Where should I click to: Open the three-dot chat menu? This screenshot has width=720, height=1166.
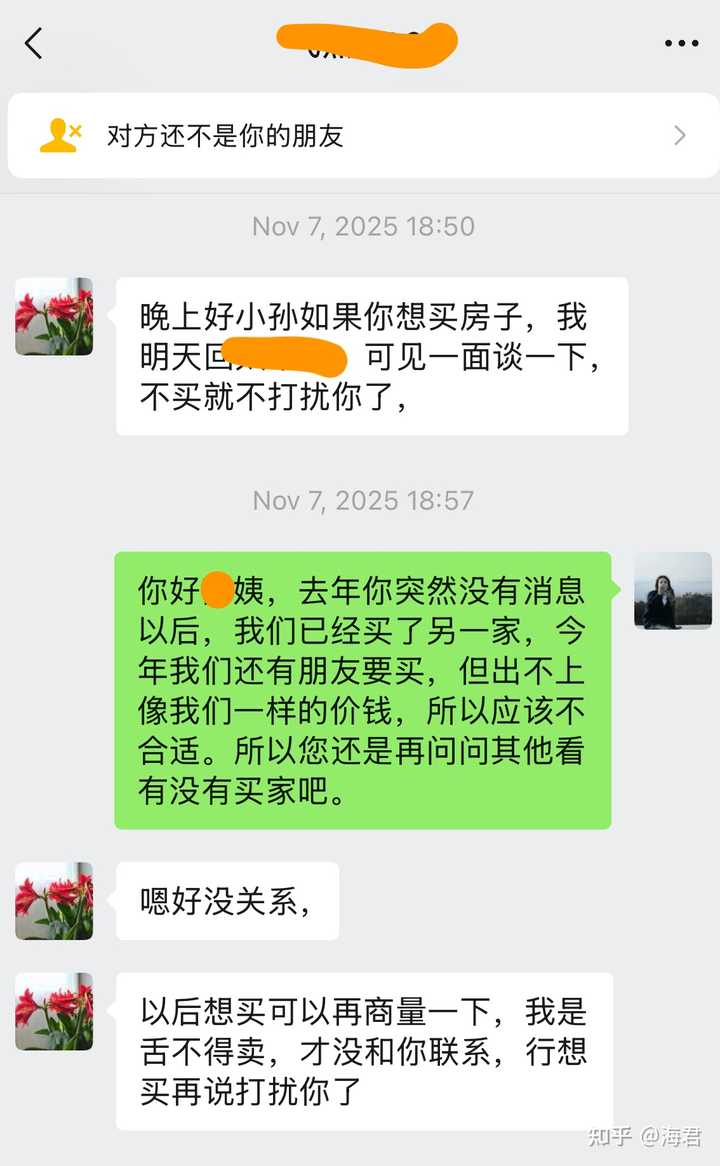coord(681,44)
